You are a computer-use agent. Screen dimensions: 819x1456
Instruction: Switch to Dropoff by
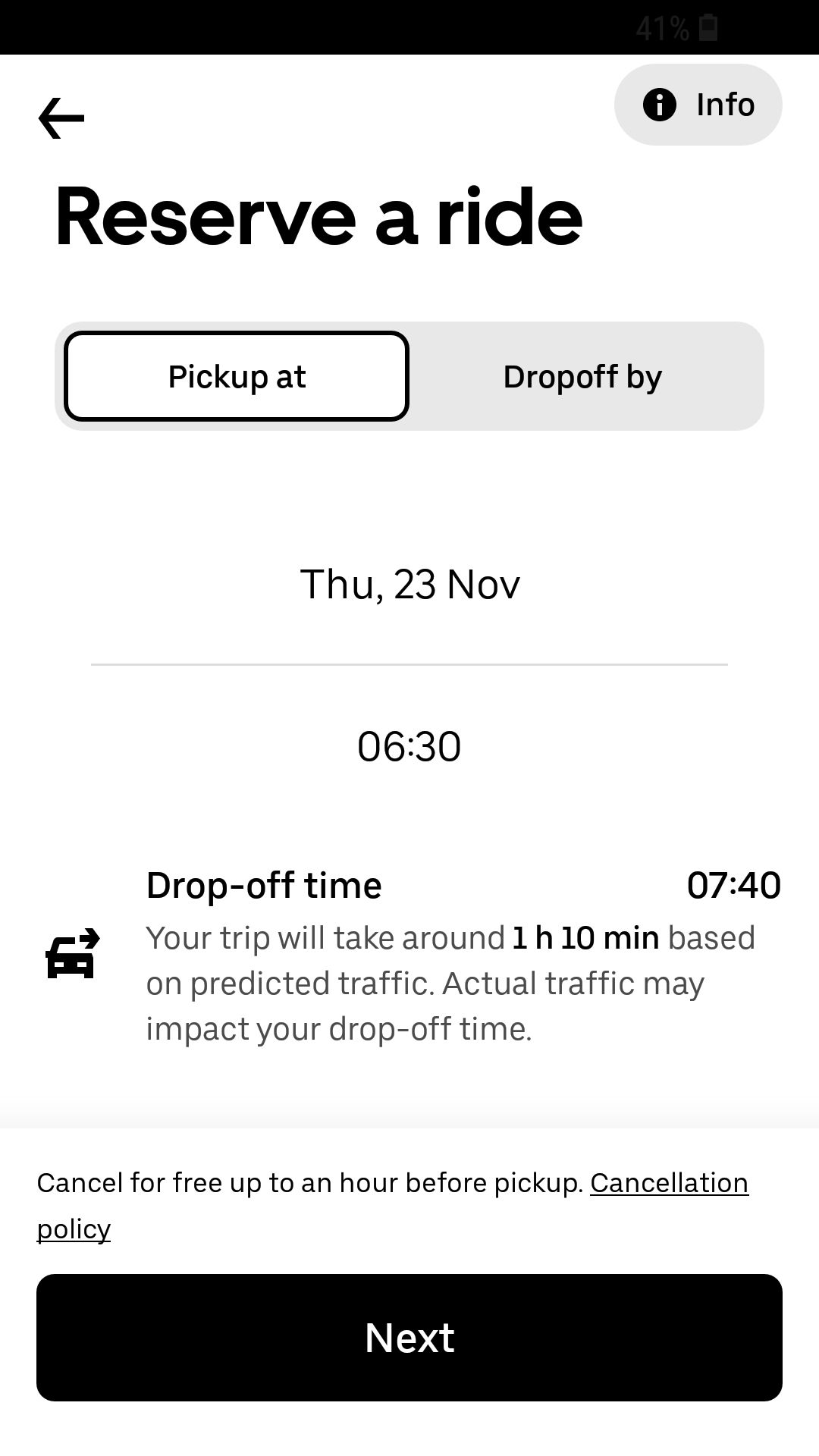point(582,376)
